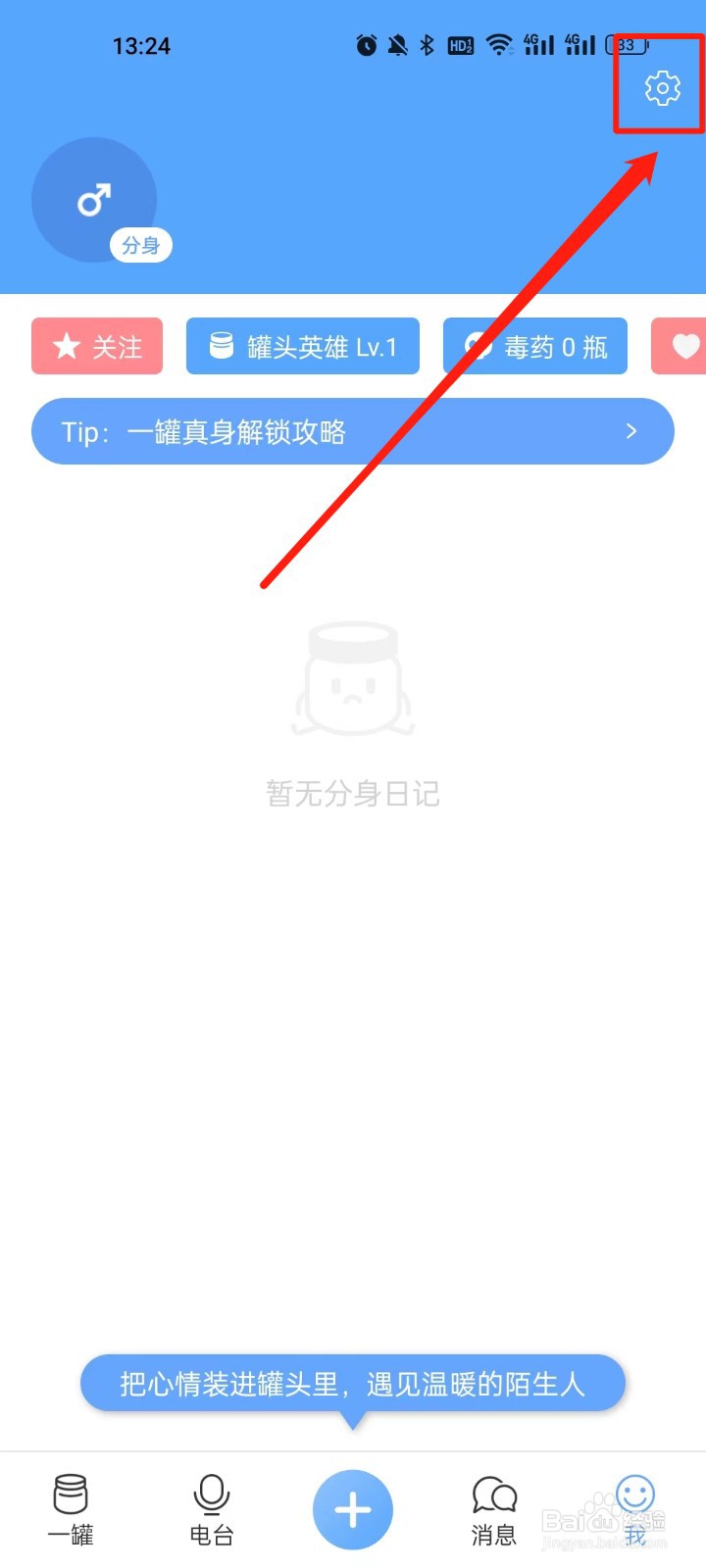Open the Settings gear icon

pyautogui.click(x=665, y=88)
